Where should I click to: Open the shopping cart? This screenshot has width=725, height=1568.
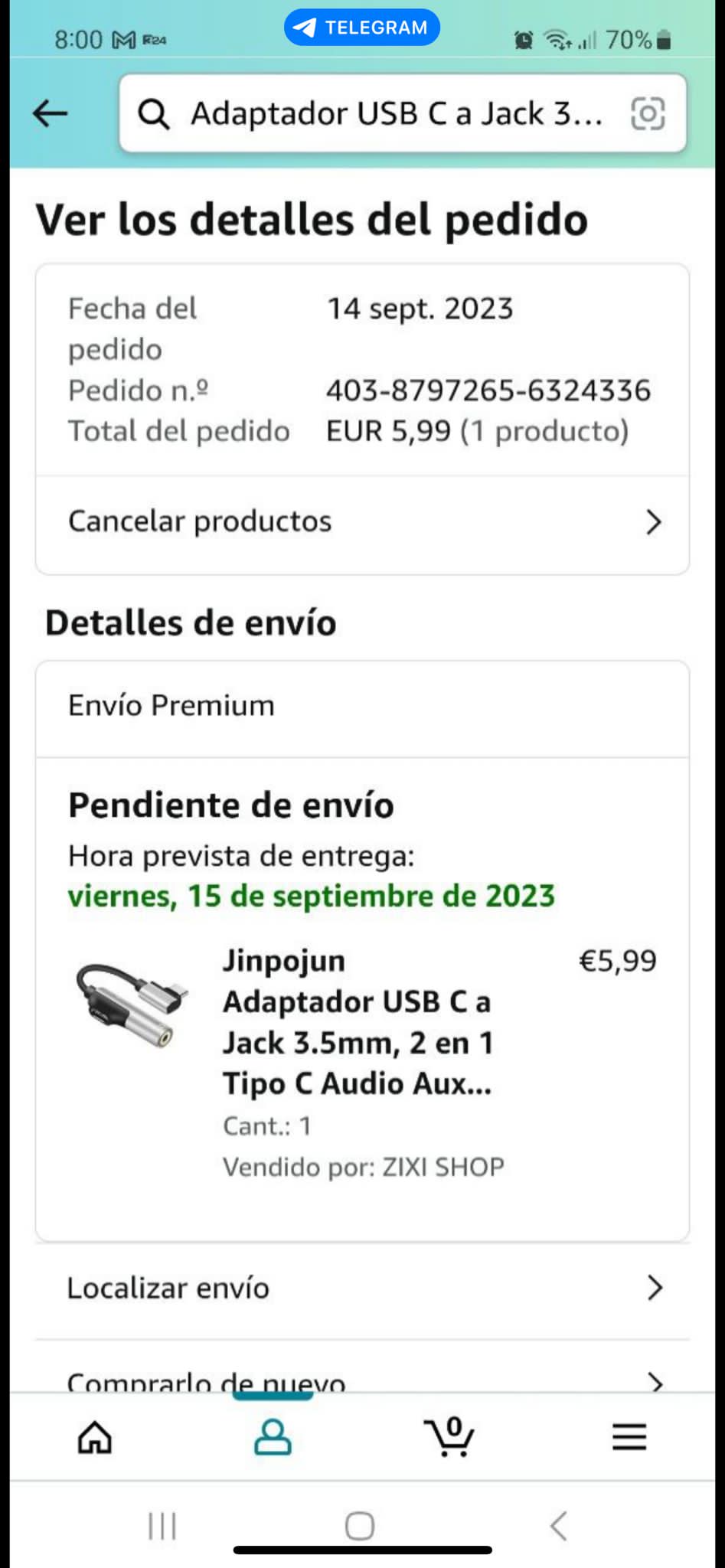point(450,1436)
